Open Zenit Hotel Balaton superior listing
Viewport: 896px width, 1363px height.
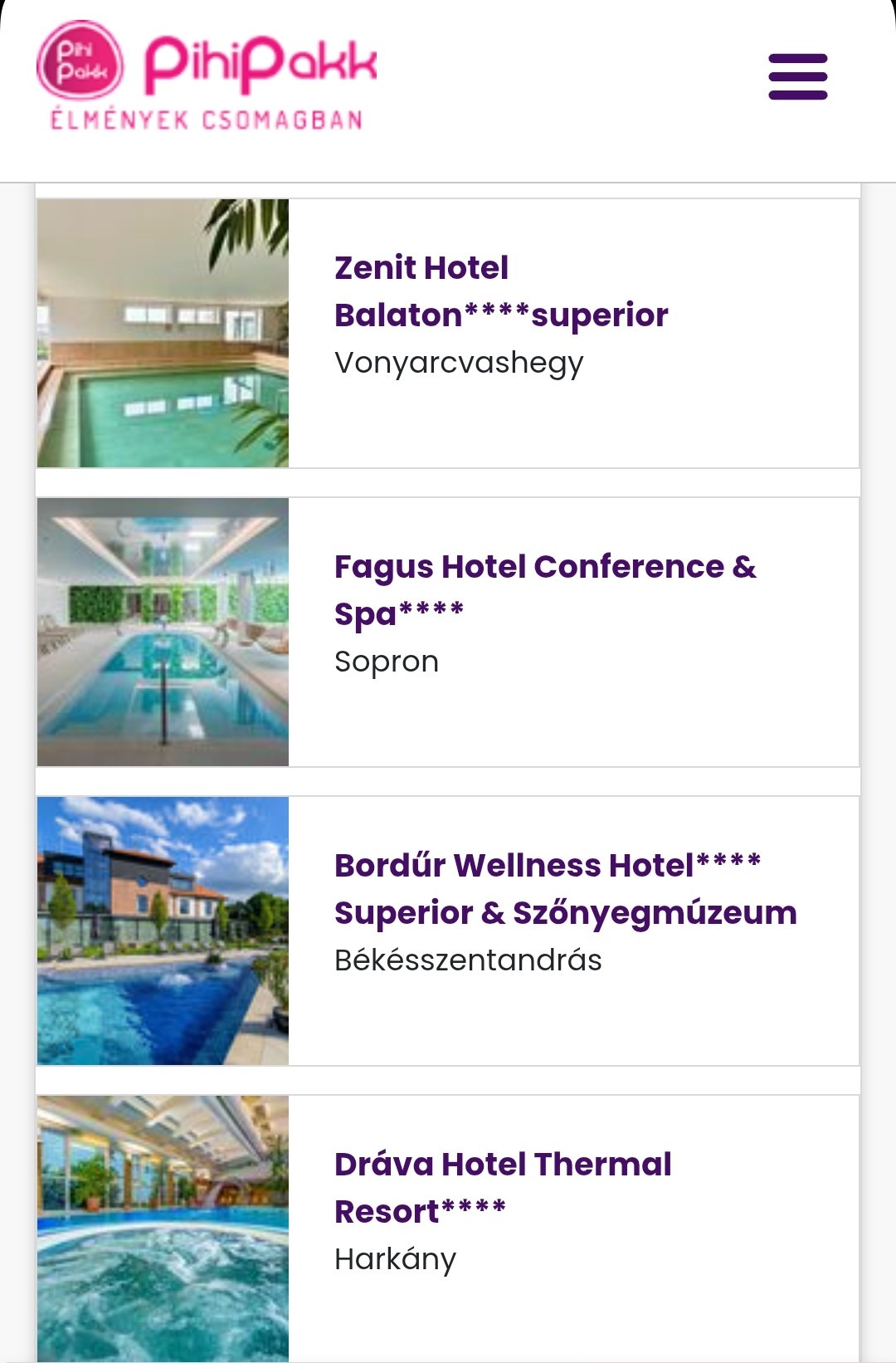[x=501, y=292]
